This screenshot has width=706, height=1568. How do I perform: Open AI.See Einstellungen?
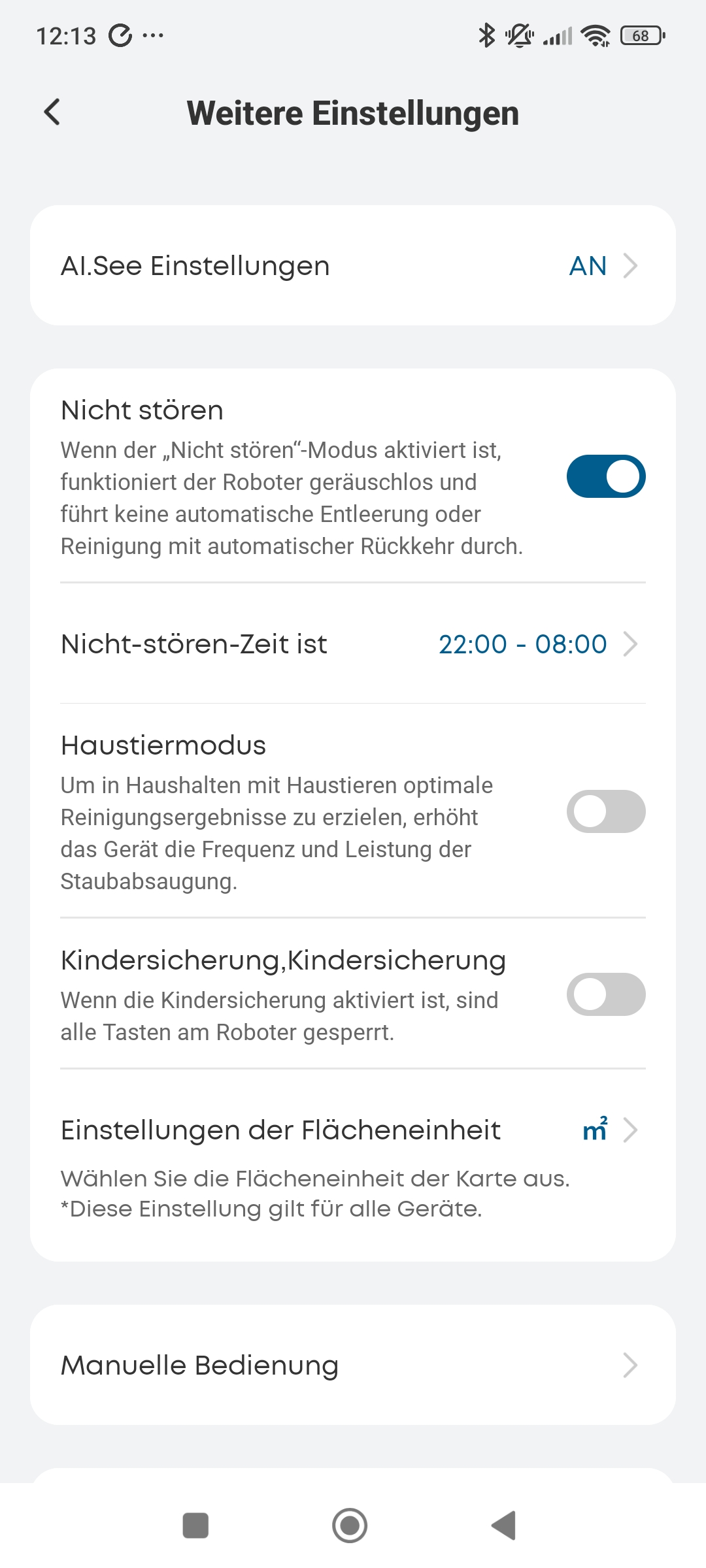click(x=352, y=266)
